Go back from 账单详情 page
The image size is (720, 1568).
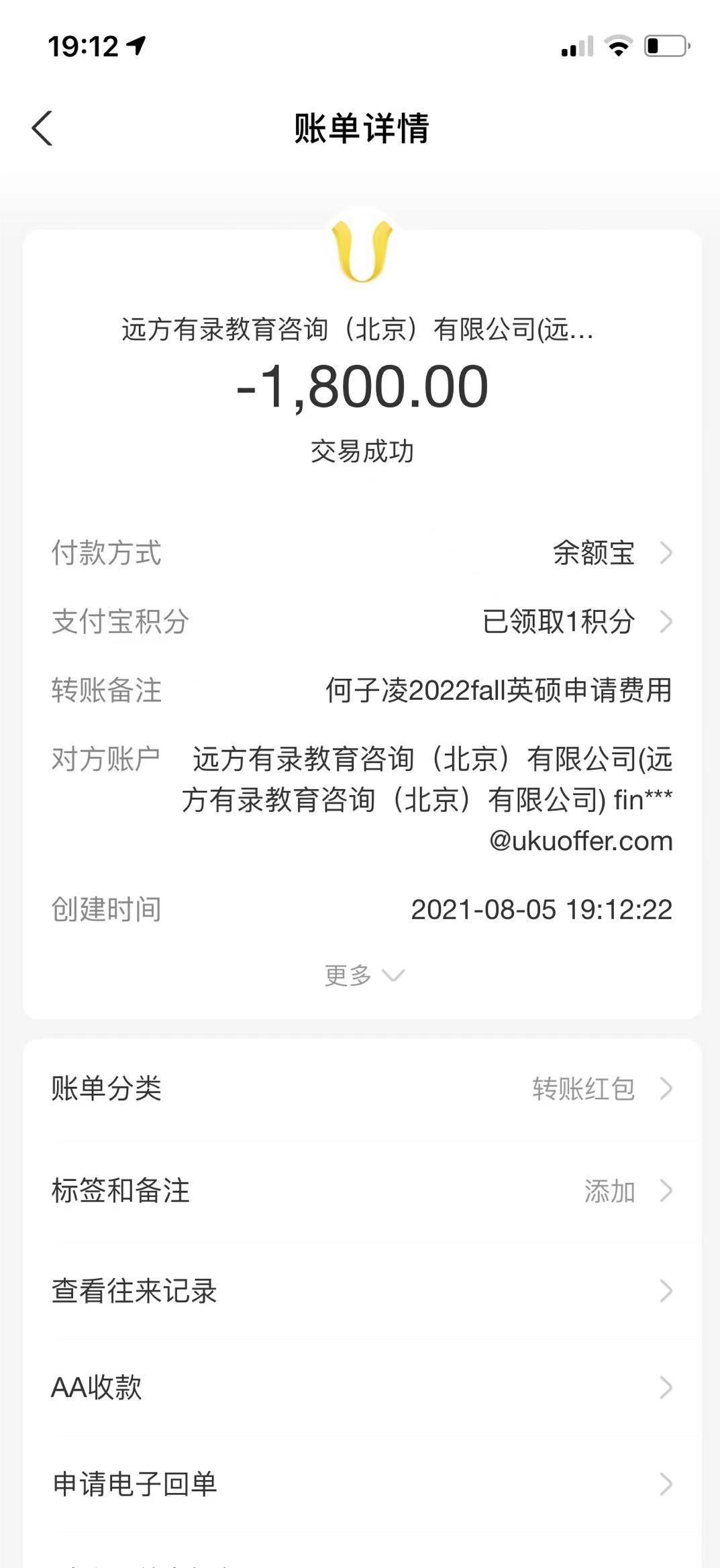42,128
